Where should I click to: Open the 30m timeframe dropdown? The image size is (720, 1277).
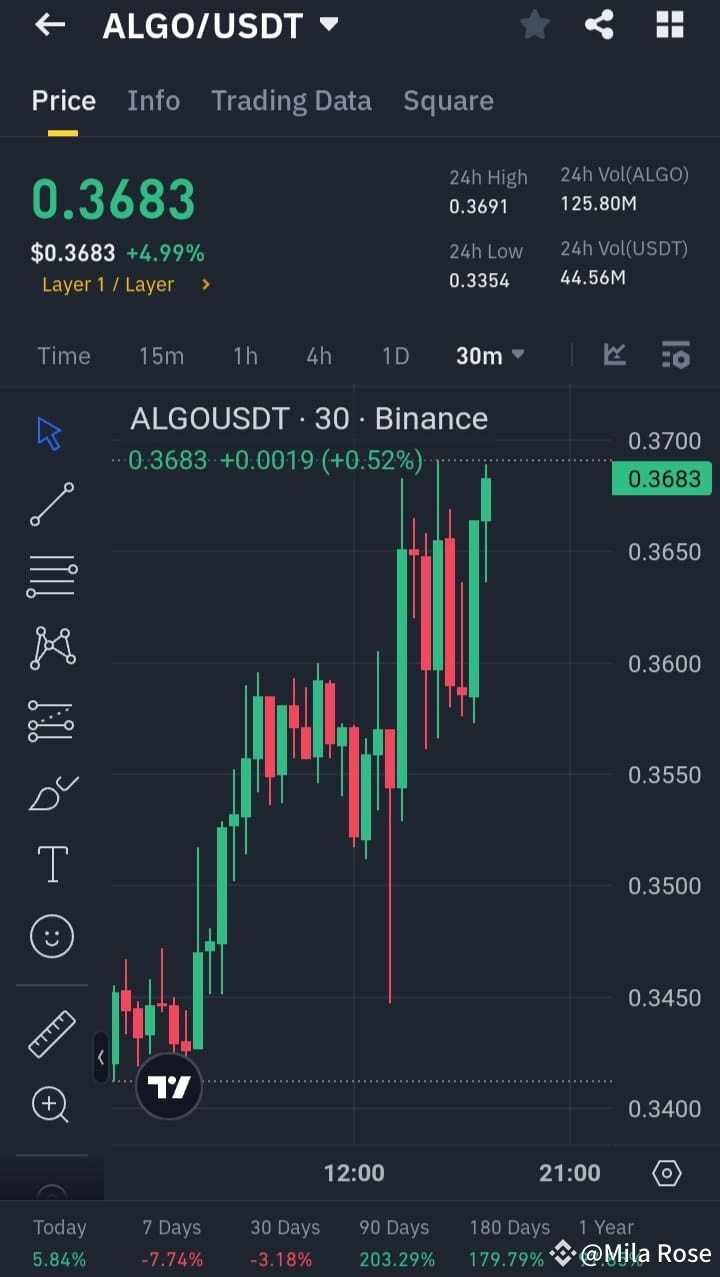[x=489, y=355]
